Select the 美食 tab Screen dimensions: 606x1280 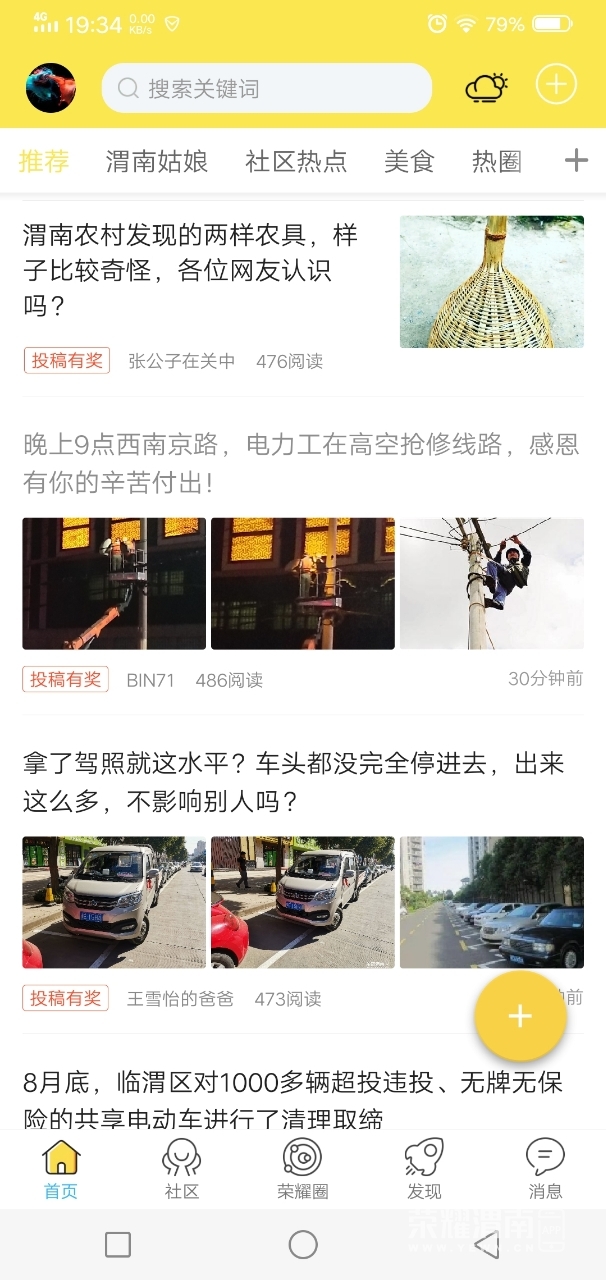pos(409,161)
